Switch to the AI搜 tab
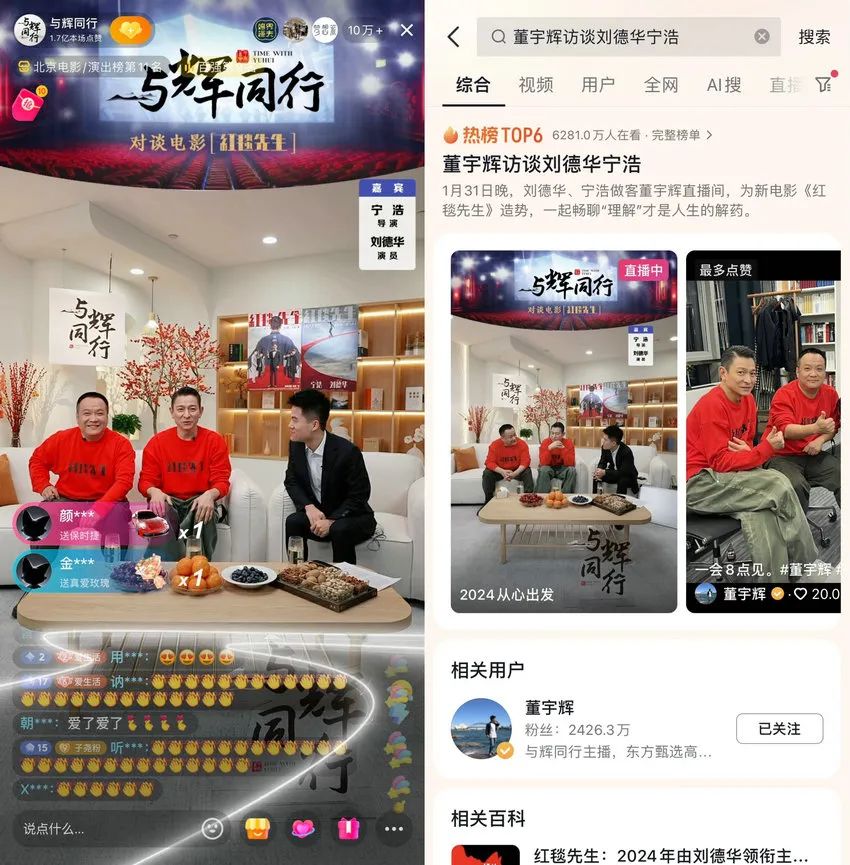 [x=724, y=85]
